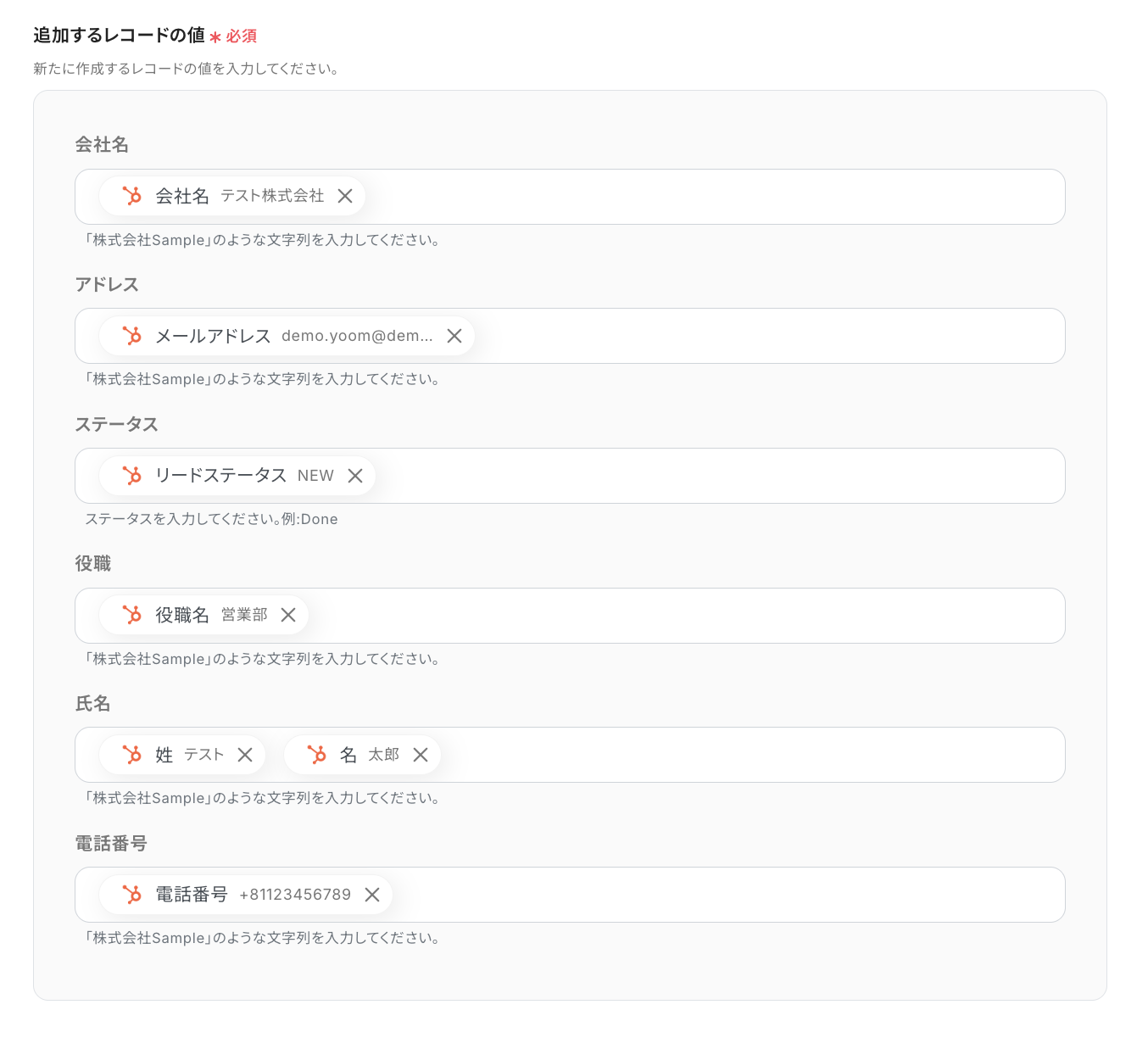Remove the 姓 テスト chip
1148x1038 pixels.
[245, 755]
